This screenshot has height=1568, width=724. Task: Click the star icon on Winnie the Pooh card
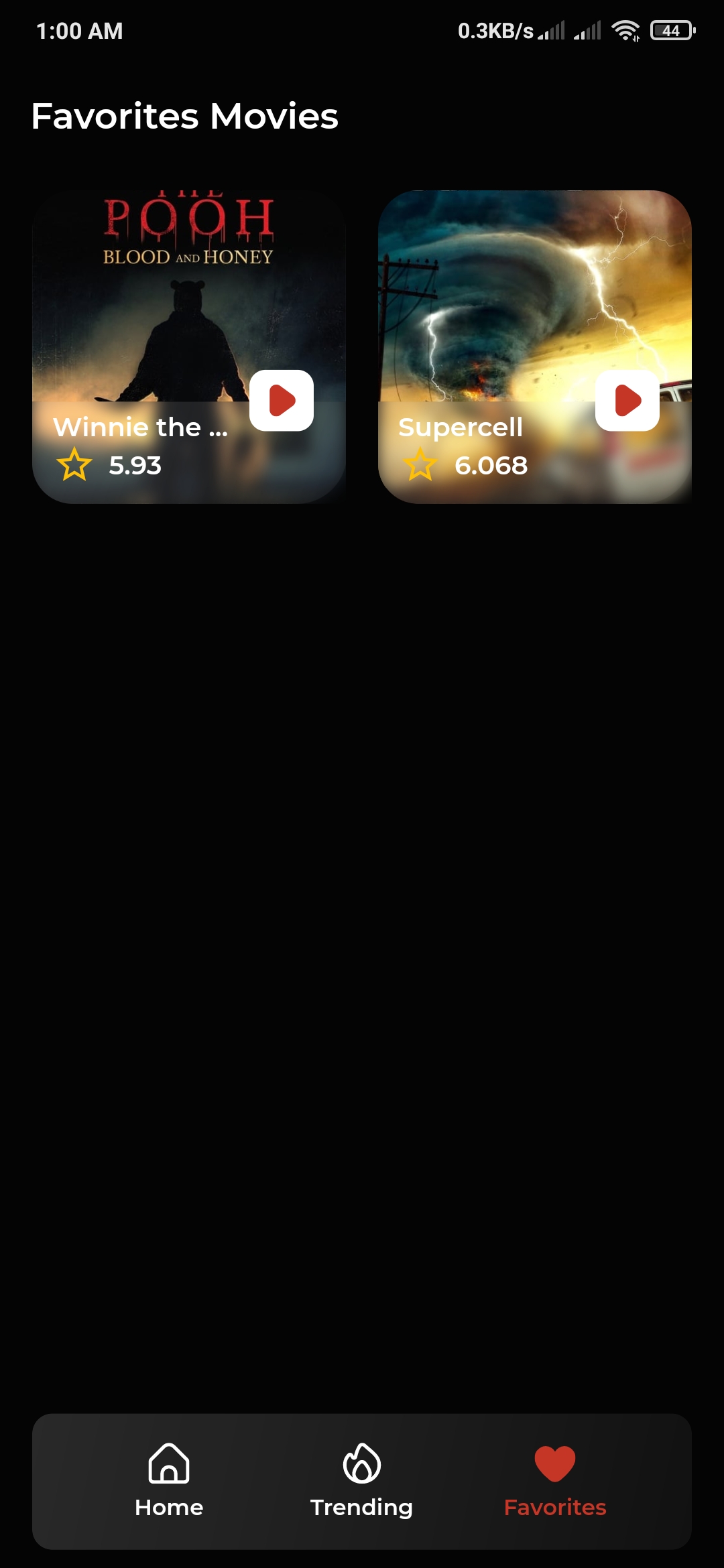[75, 464]
